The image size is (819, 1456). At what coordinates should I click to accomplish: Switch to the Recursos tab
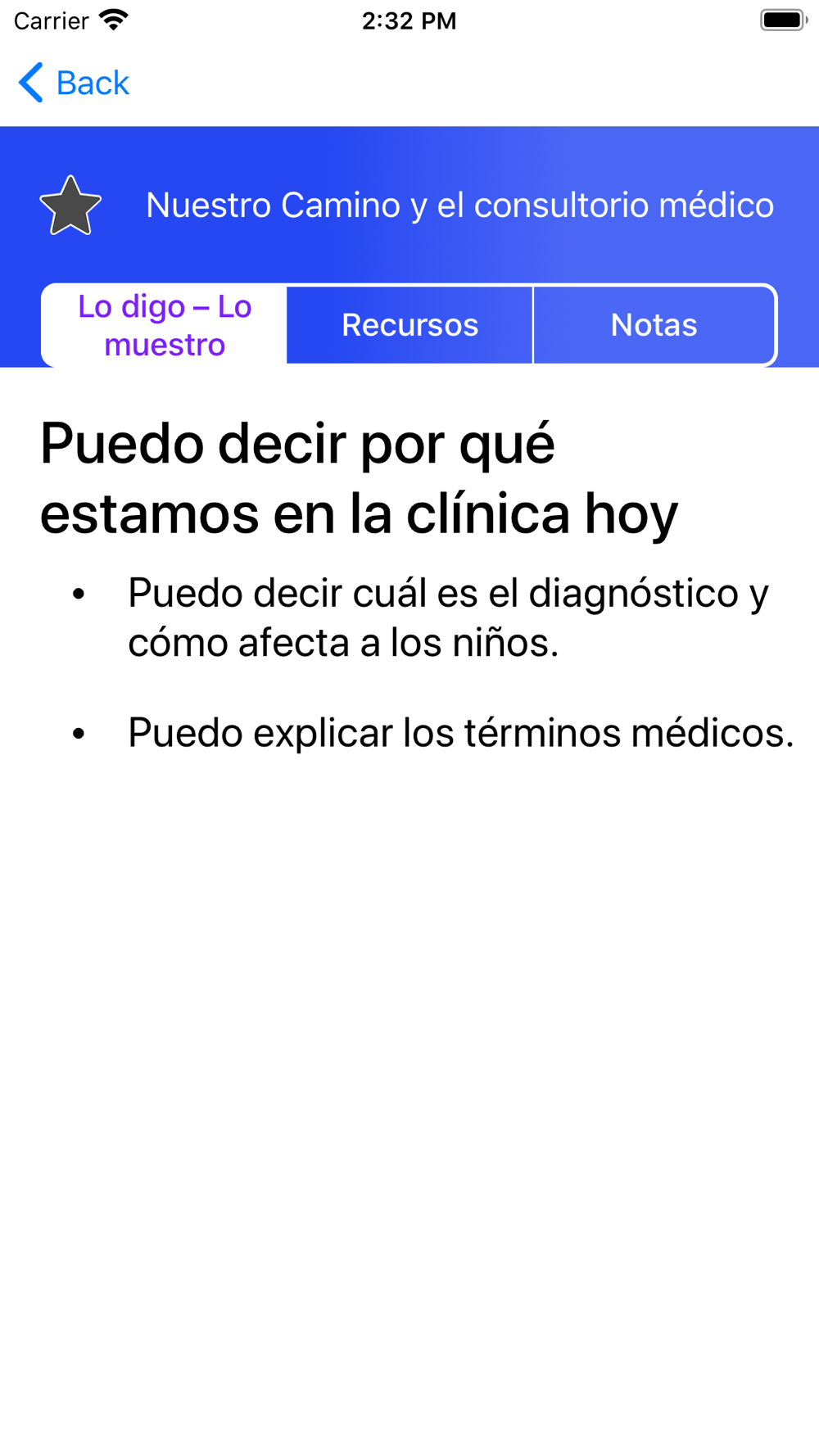pyautogui.click(x=409, y=325)
